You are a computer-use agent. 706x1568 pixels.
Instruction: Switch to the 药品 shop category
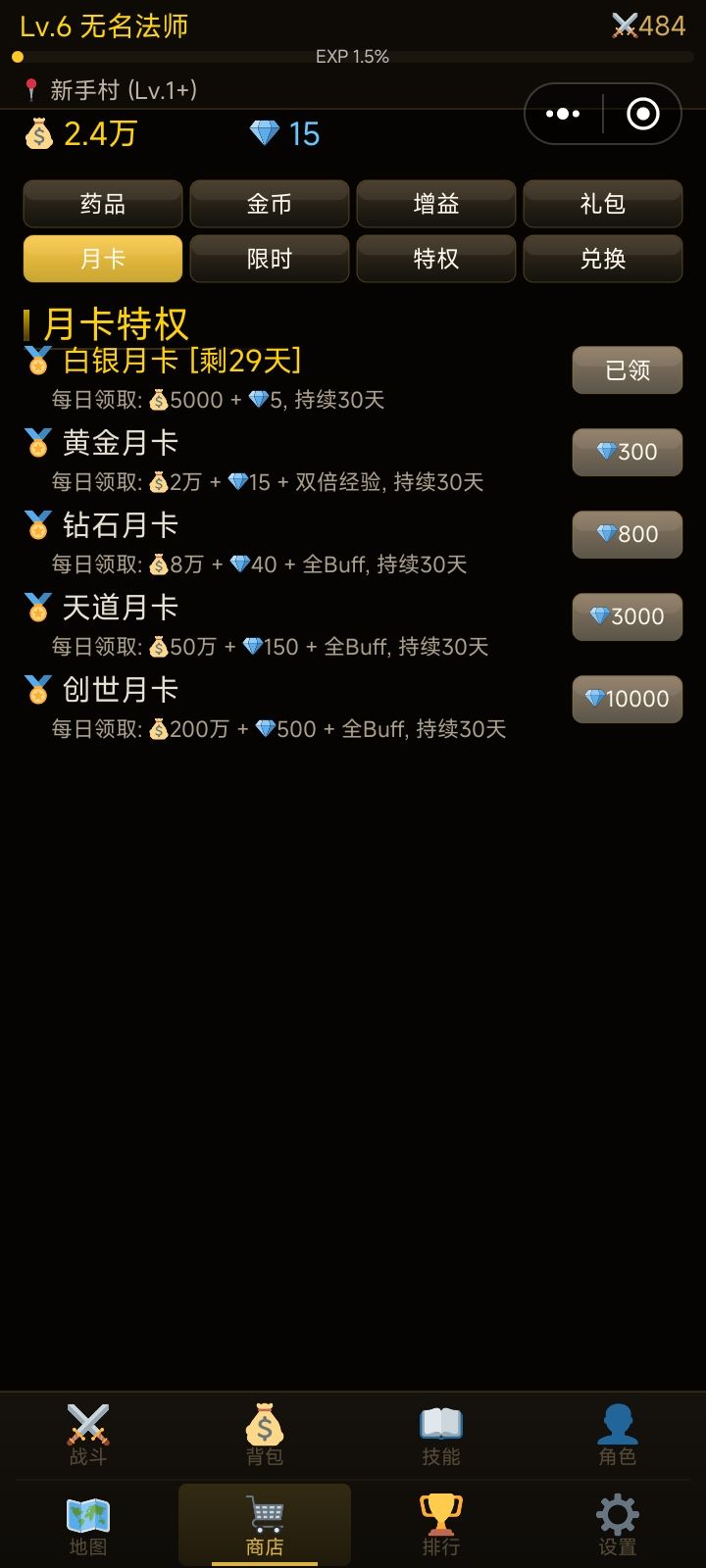coord(103,204)
